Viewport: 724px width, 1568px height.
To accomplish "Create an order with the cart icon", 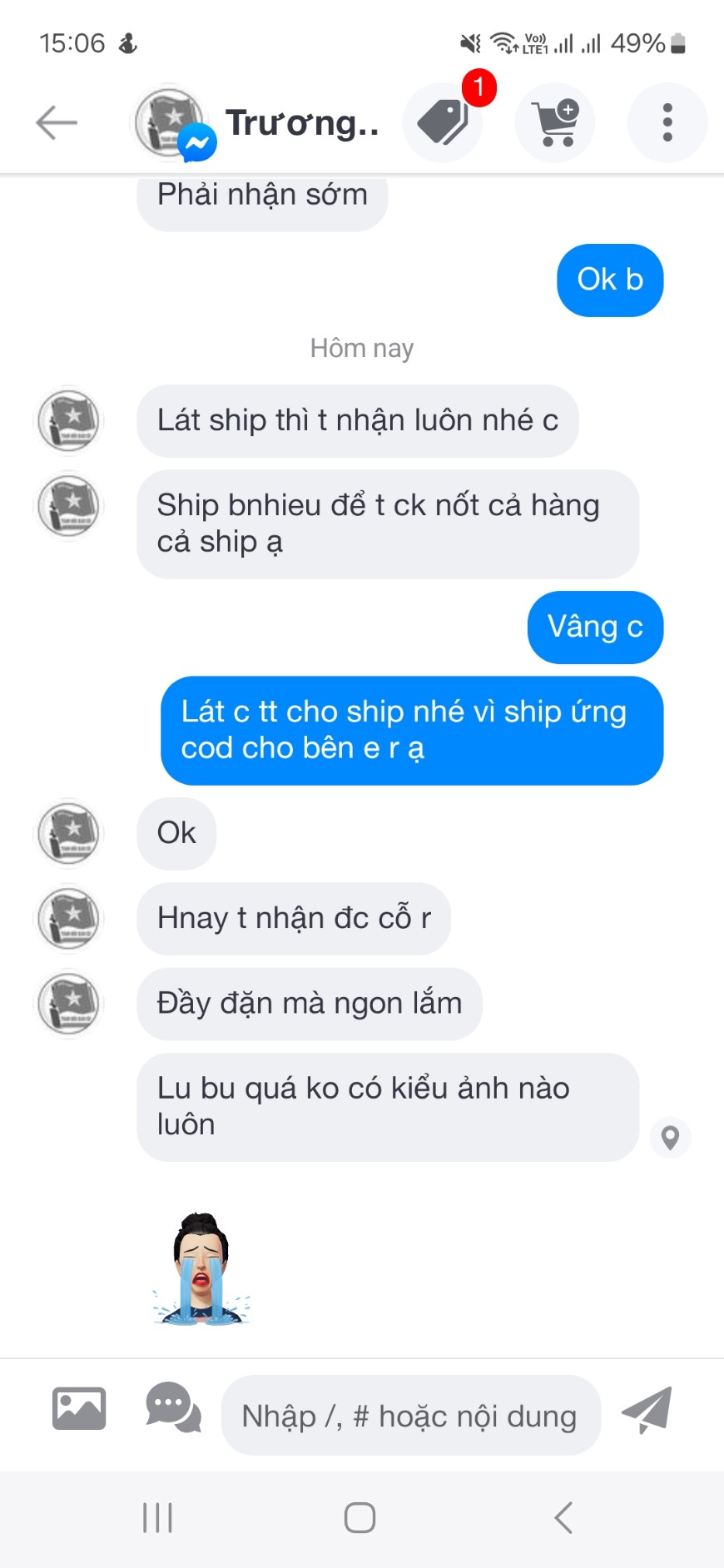I will (555, 122).
